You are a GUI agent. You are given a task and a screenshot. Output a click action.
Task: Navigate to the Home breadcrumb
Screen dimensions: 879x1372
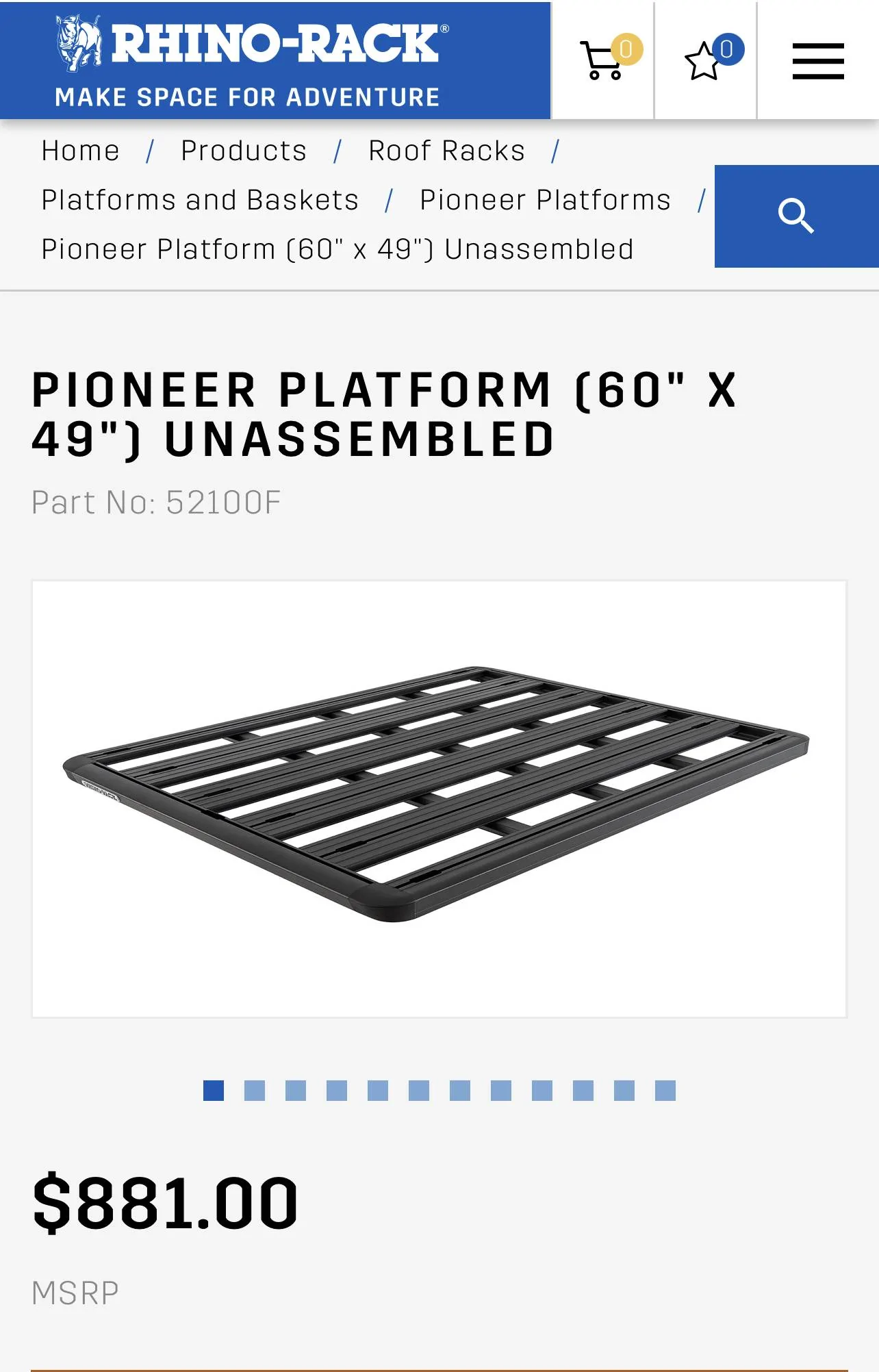click(x=79, y=149)
